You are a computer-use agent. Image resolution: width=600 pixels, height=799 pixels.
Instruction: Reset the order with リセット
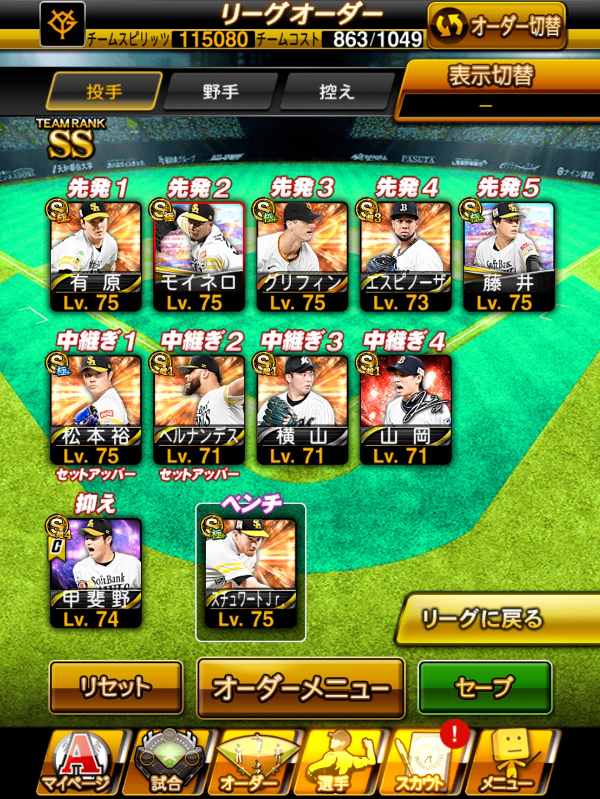point(116,686)
